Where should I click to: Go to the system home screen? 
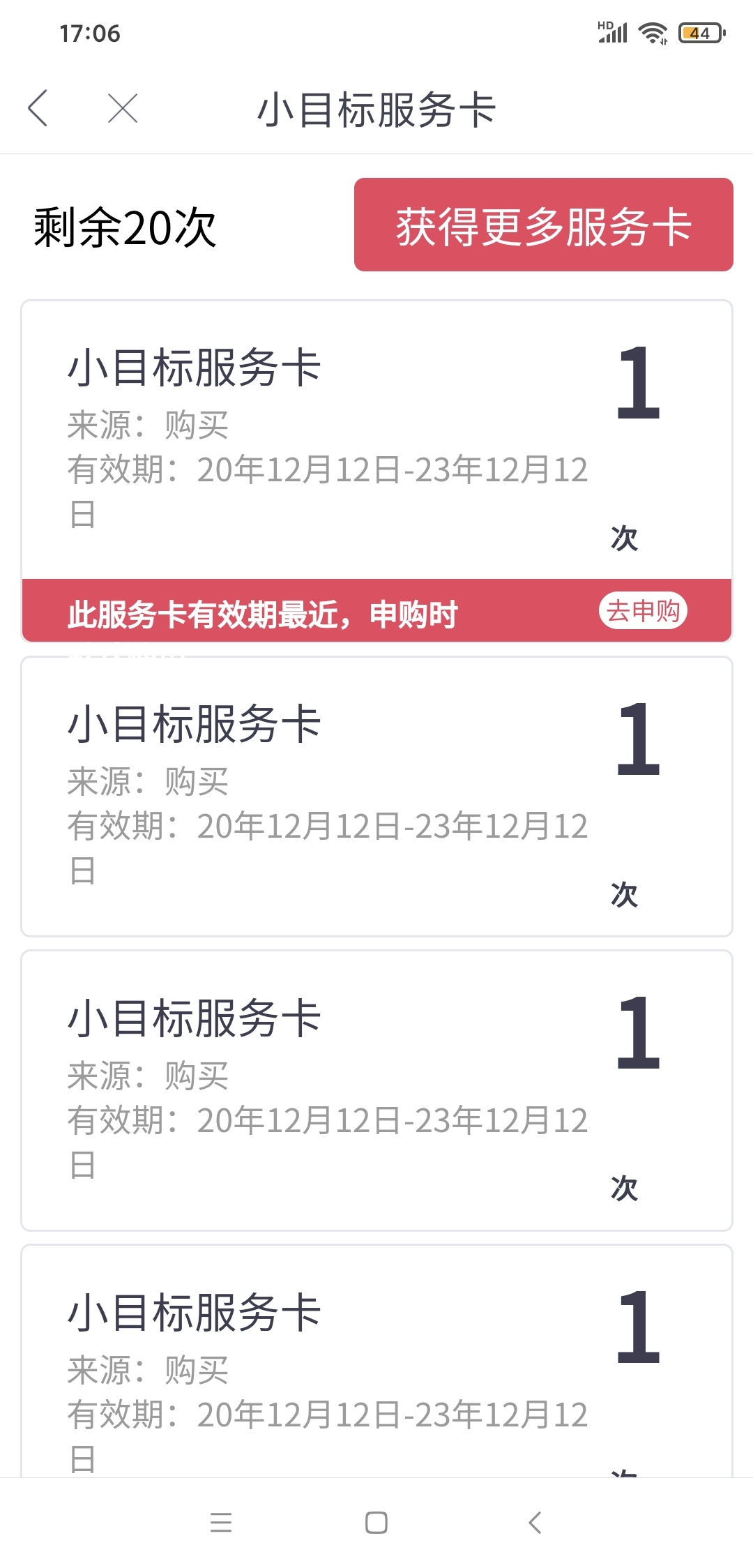pos(376,1522)
